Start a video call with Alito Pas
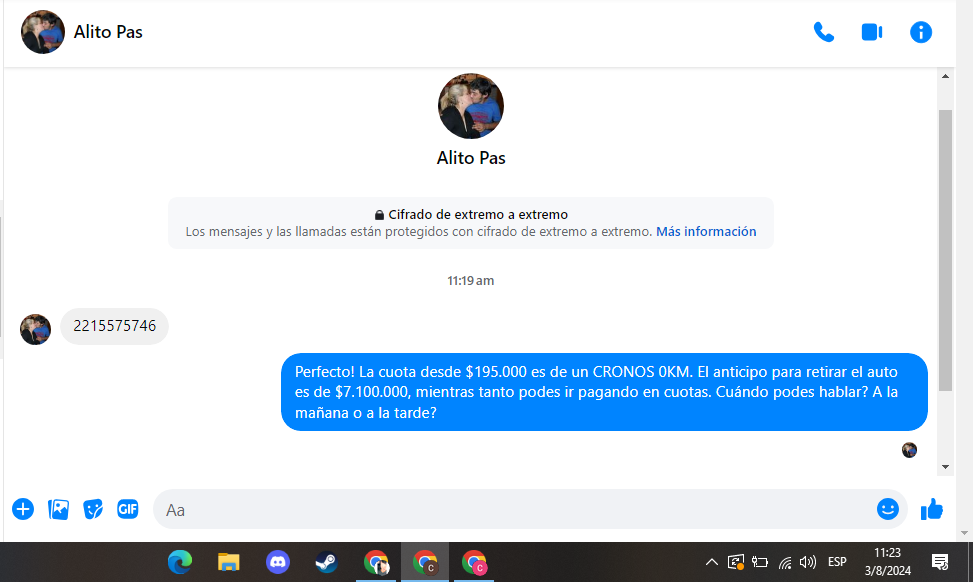 pos(872,32)
